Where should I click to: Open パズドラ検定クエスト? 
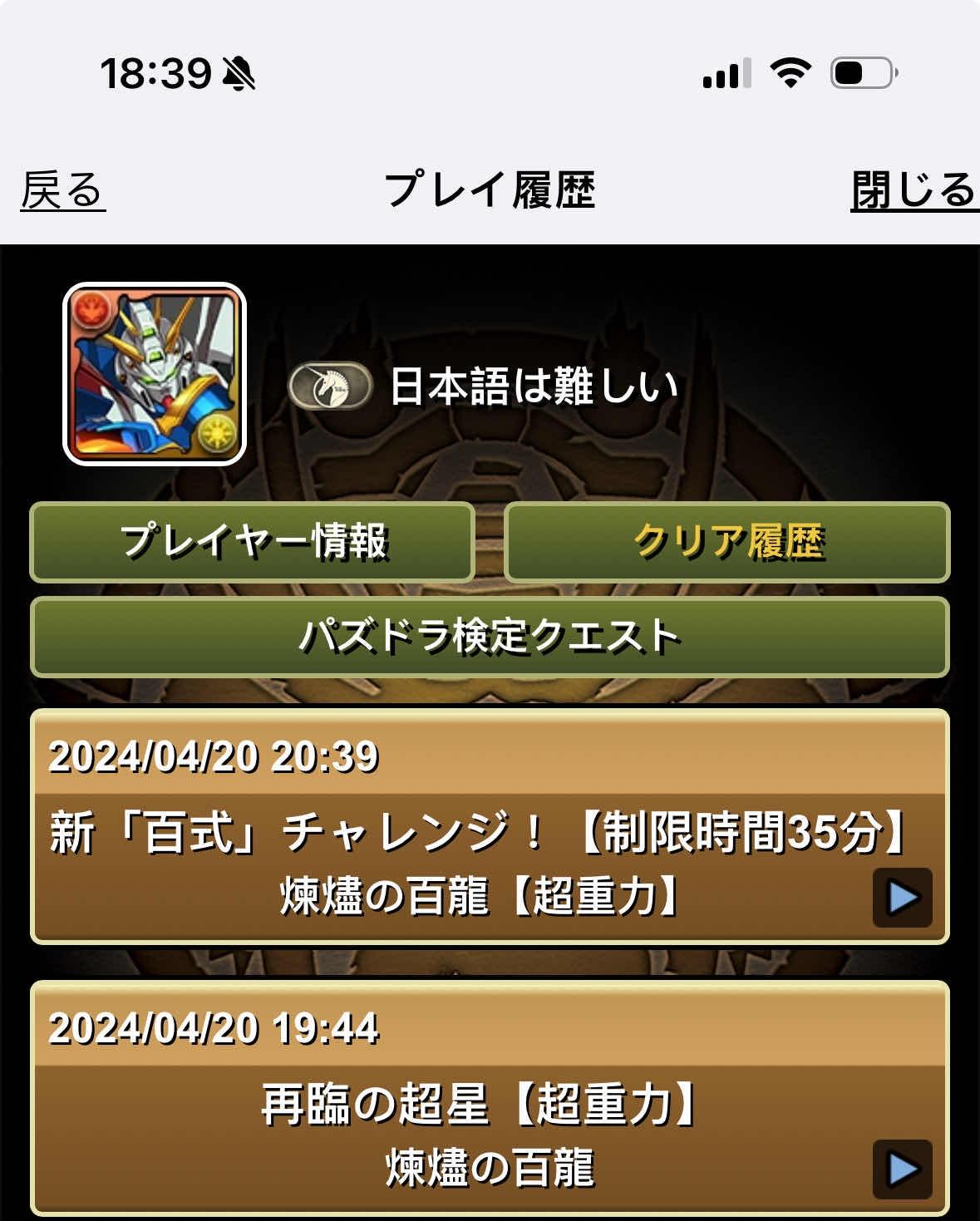[x=490, y=637]
